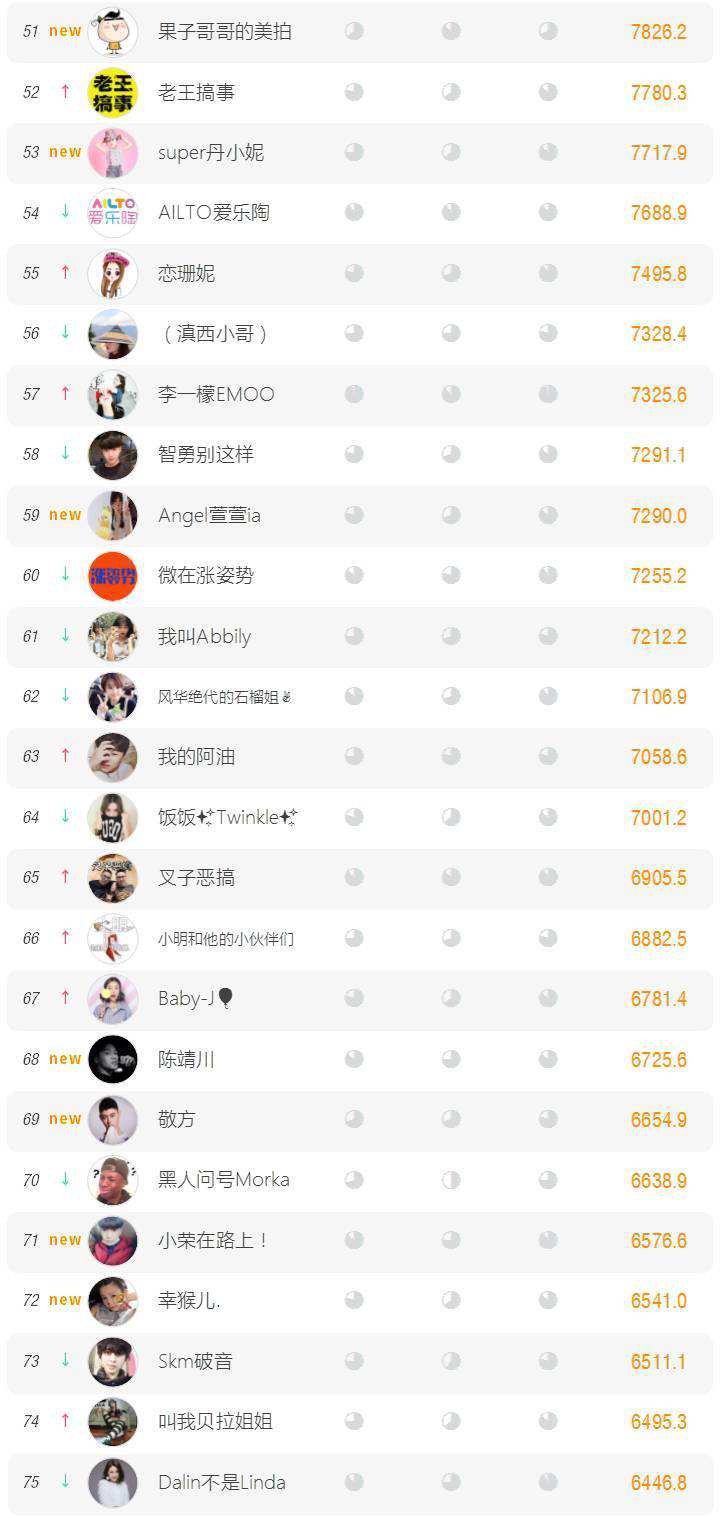720x1516 pixels.
Task: Open the row for 果子哥哥的美拍
Action: 360,32
